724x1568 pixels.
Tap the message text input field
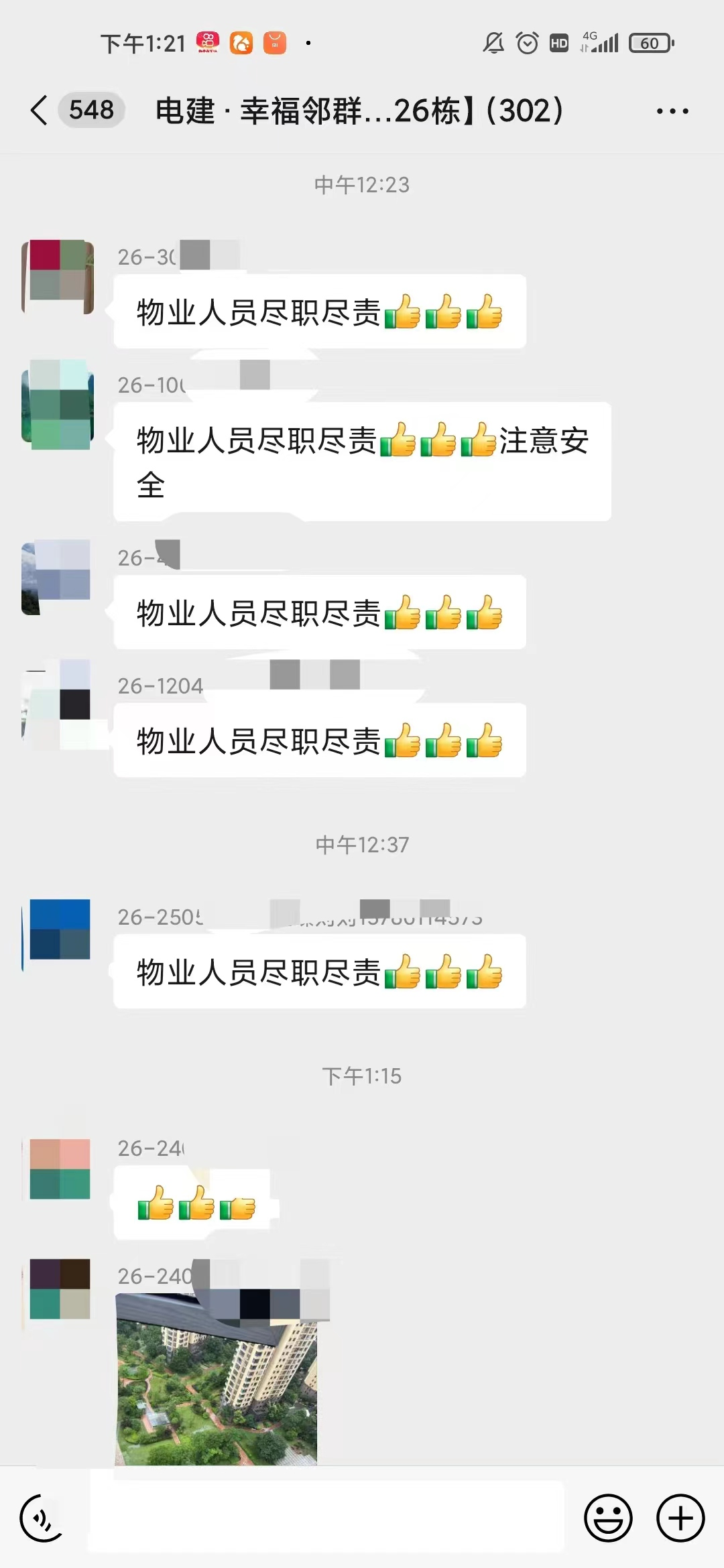[x=326, y=1517]
